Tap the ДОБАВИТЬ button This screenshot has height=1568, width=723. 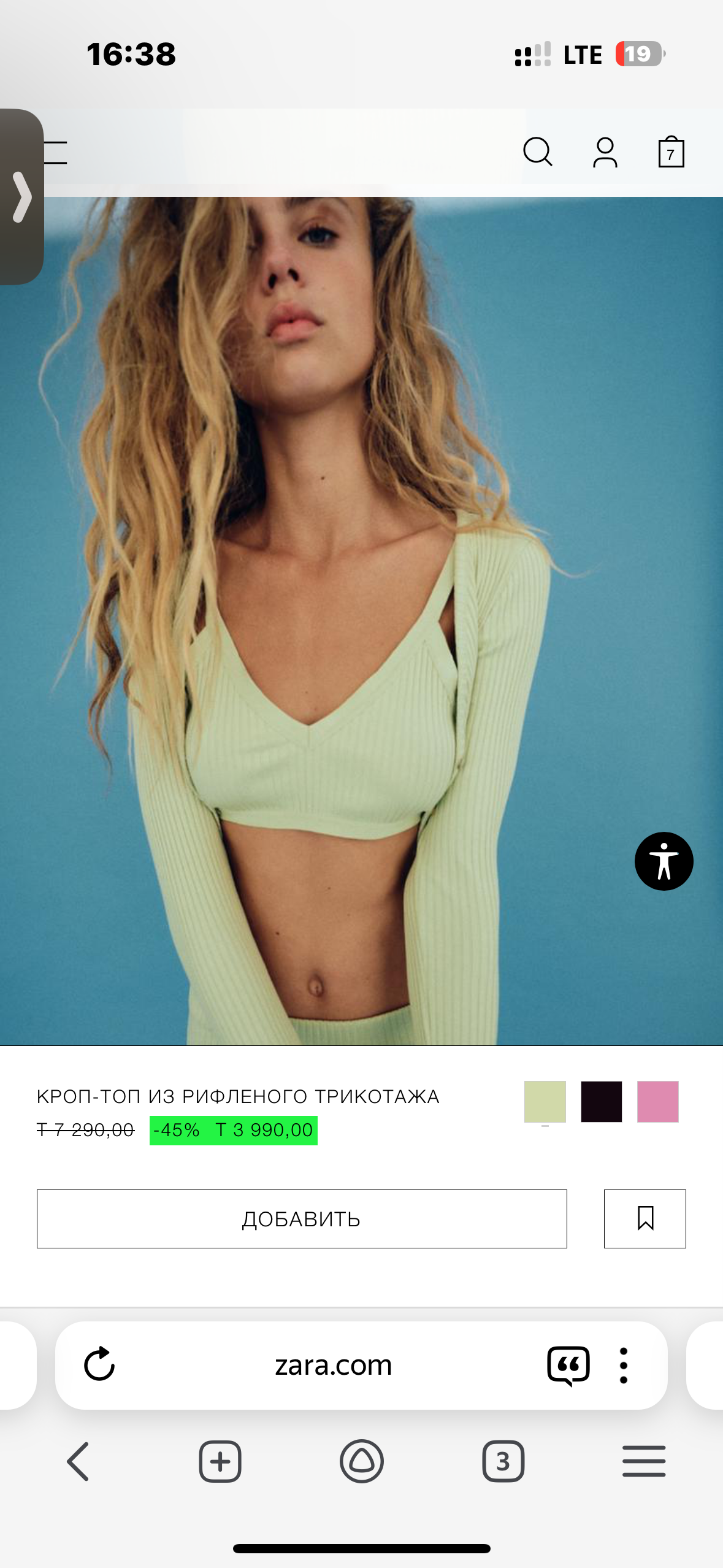point(302,1219)
